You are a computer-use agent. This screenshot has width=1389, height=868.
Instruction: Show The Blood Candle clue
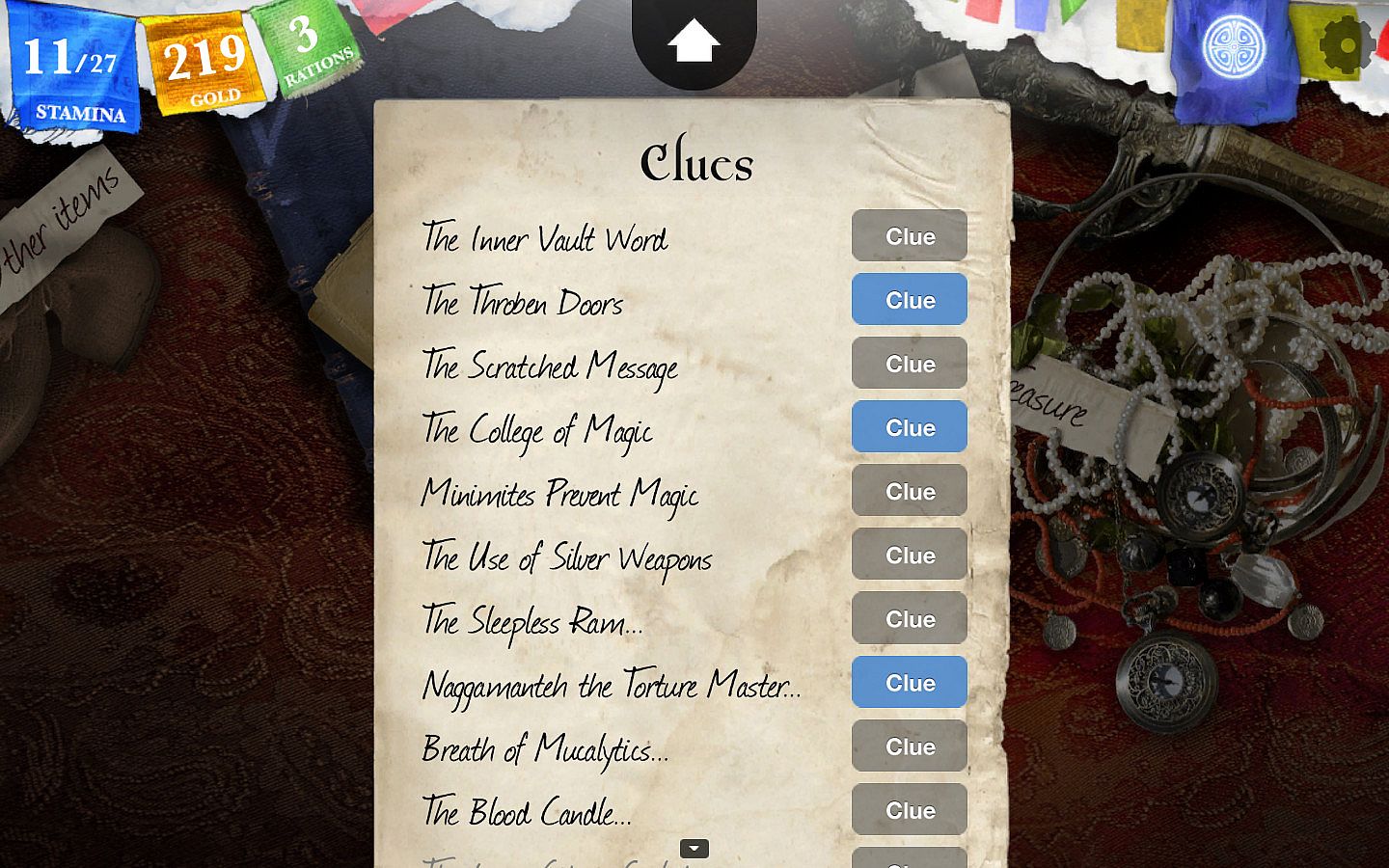[x=909, y=809]
